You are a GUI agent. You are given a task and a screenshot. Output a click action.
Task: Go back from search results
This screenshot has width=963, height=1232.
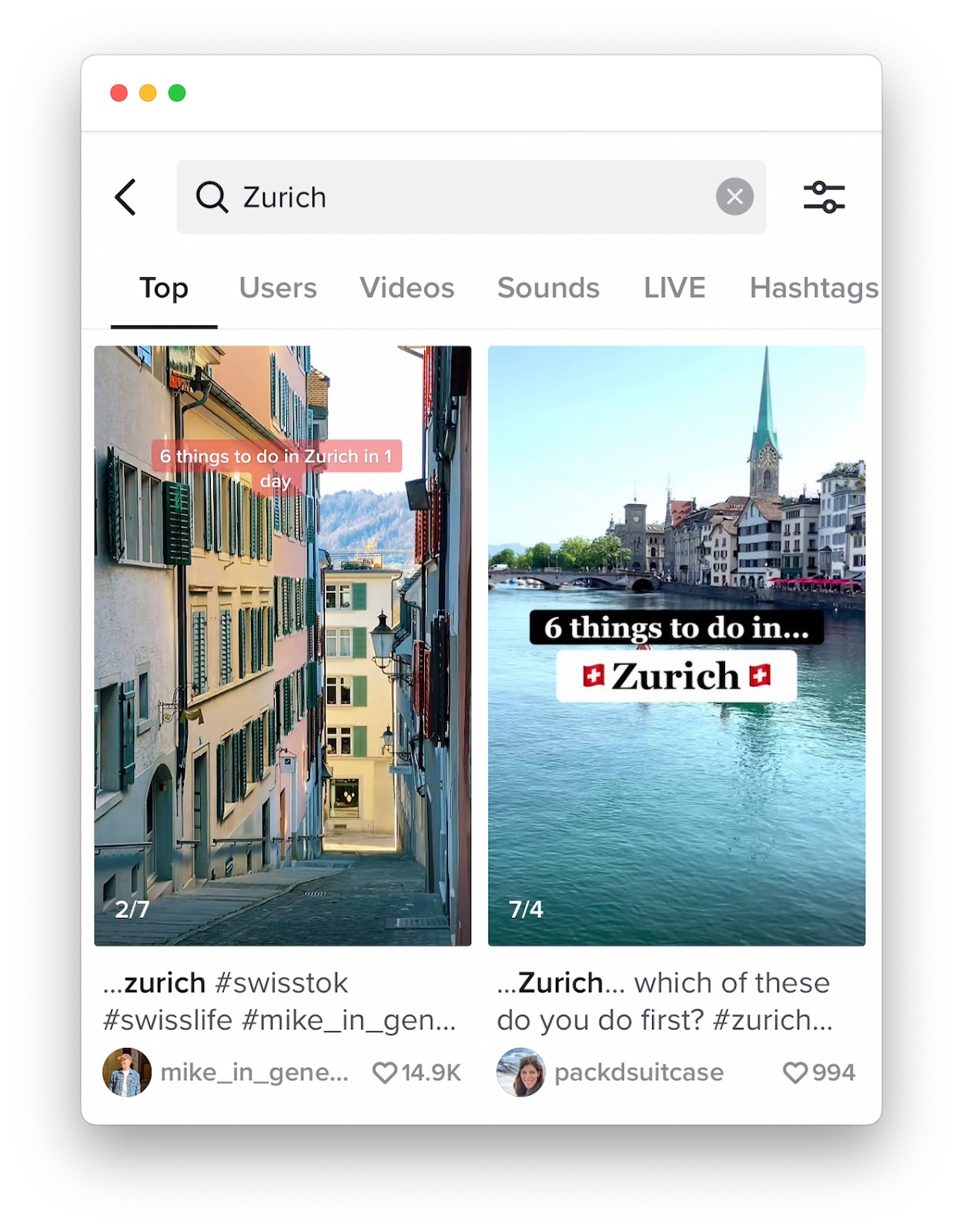(x=125, y=197)
